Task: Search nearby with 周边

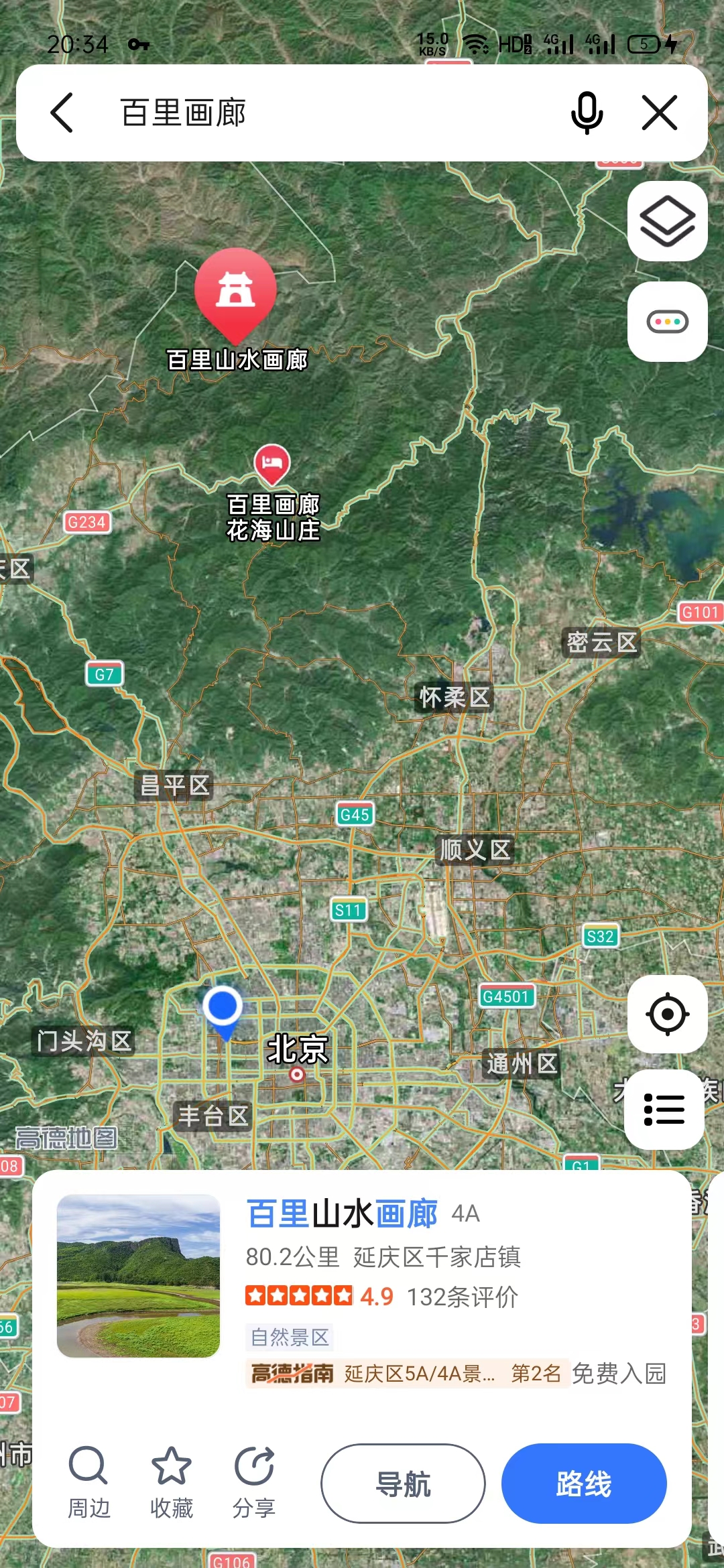Action: tap(88, 1482)
